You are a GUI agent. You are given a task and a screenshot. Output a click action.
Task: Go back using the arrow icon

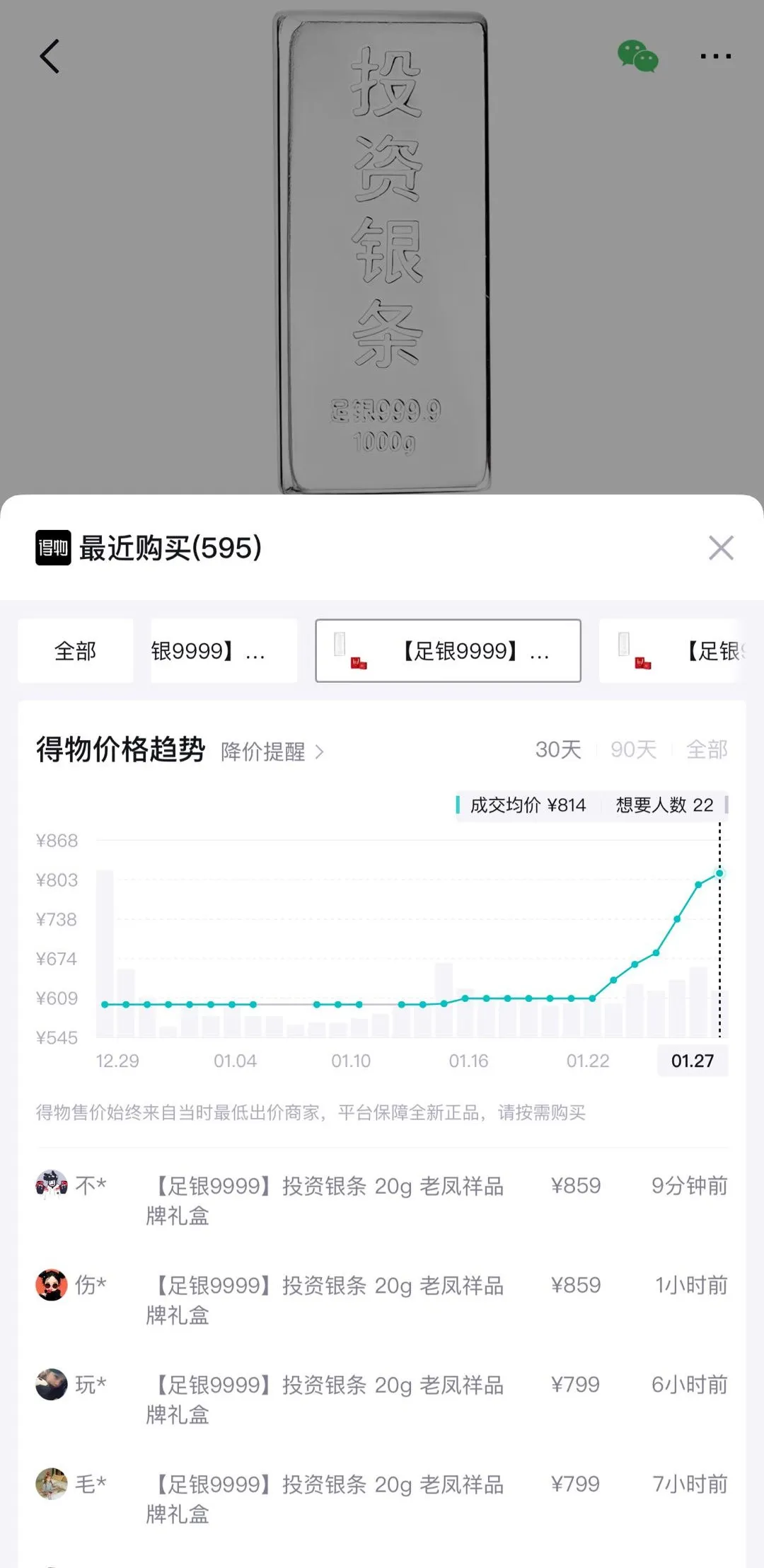point(50,56)
